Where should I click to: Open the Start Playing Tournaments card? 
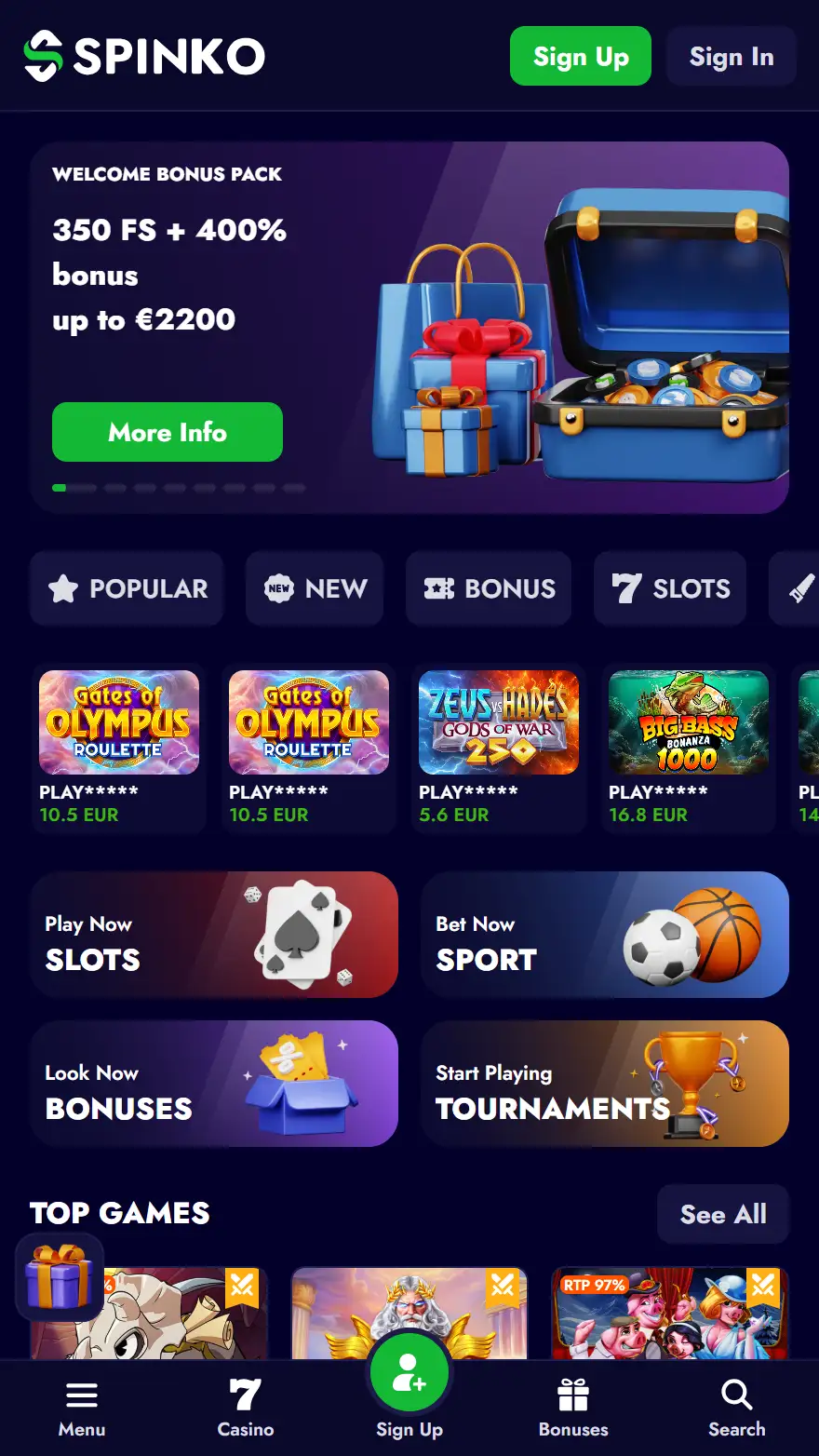[605, 1084]
